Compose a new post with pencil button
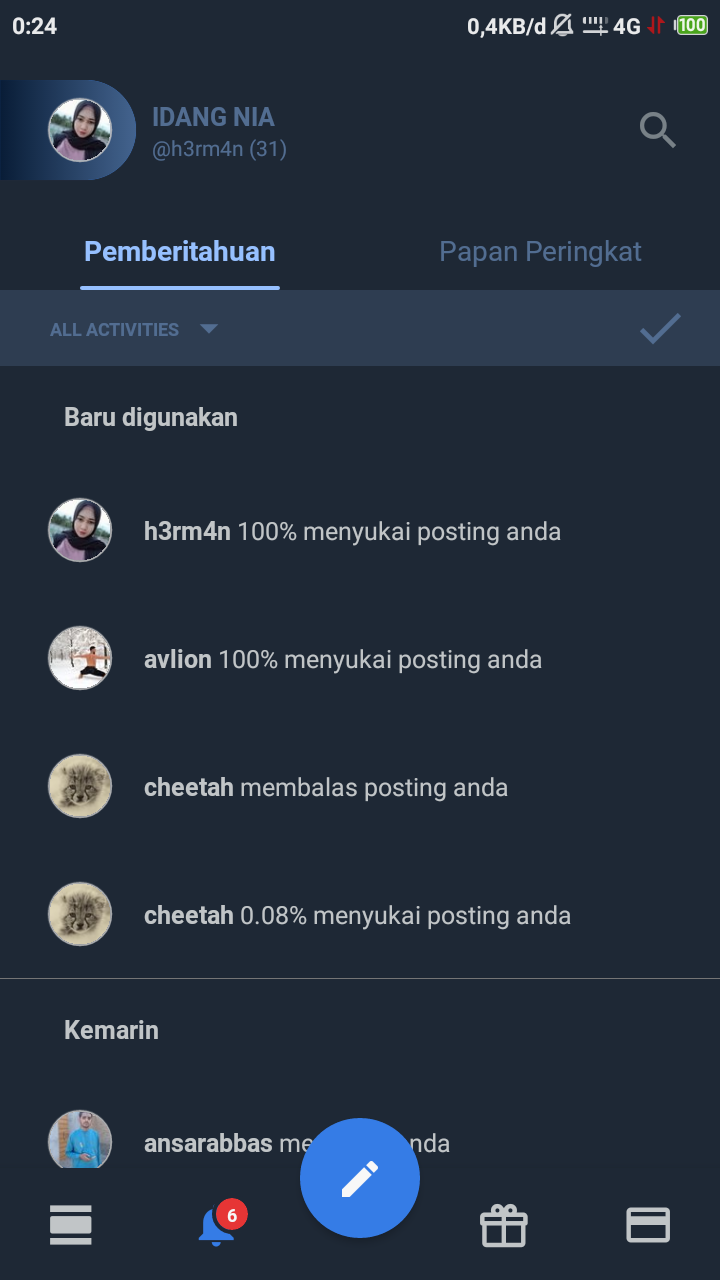Viewport: 720px width, 1280px height. point(360,1178)
